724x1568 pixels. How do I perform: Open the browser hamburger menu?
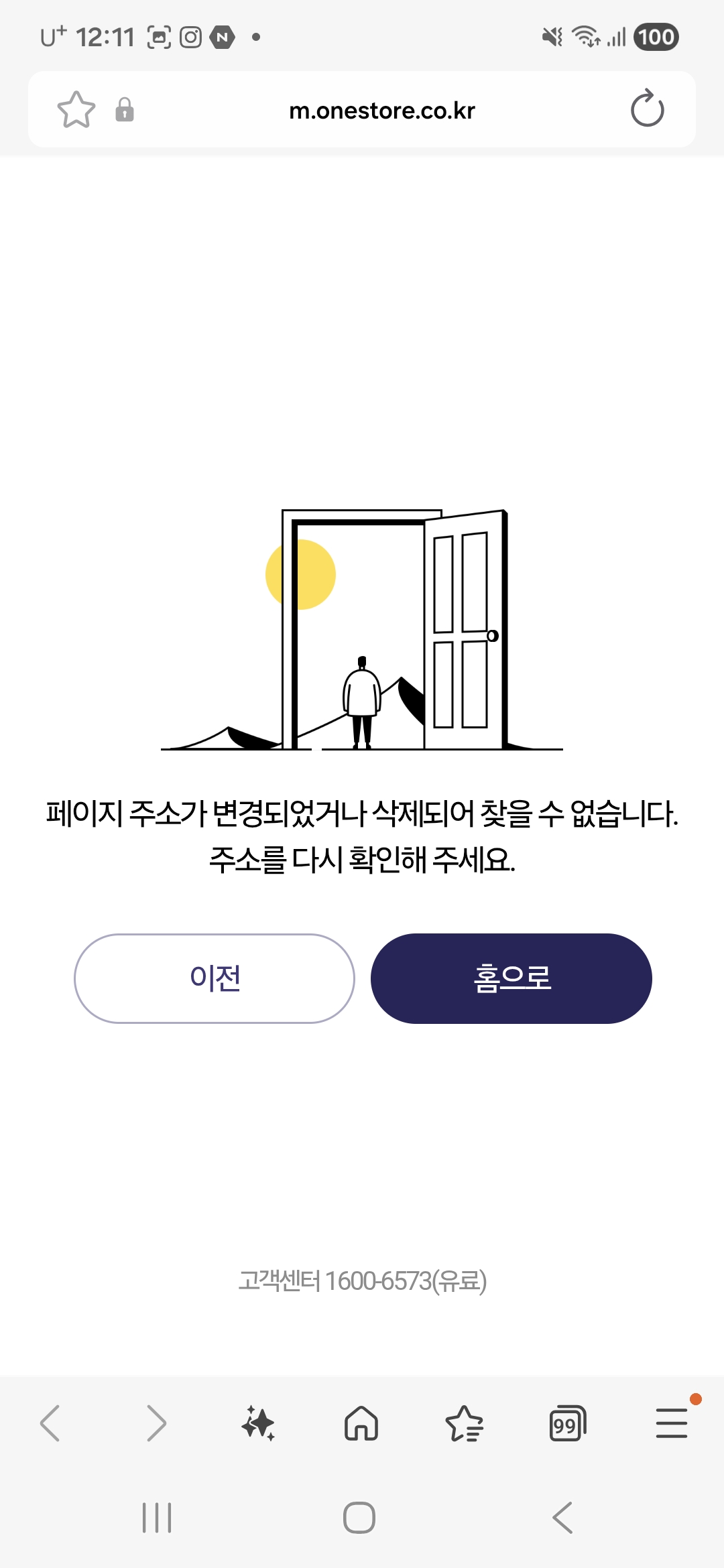[x=671, y=1423]
